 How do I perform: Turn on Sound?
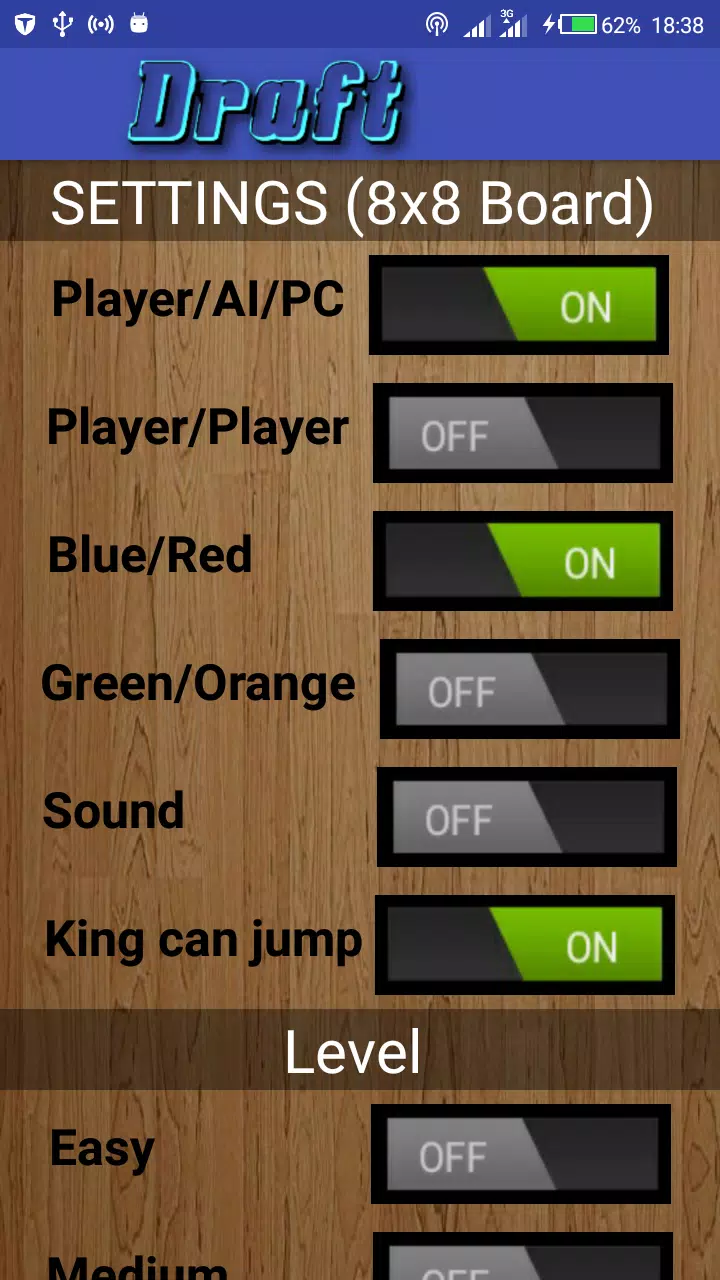pos(527,817)
